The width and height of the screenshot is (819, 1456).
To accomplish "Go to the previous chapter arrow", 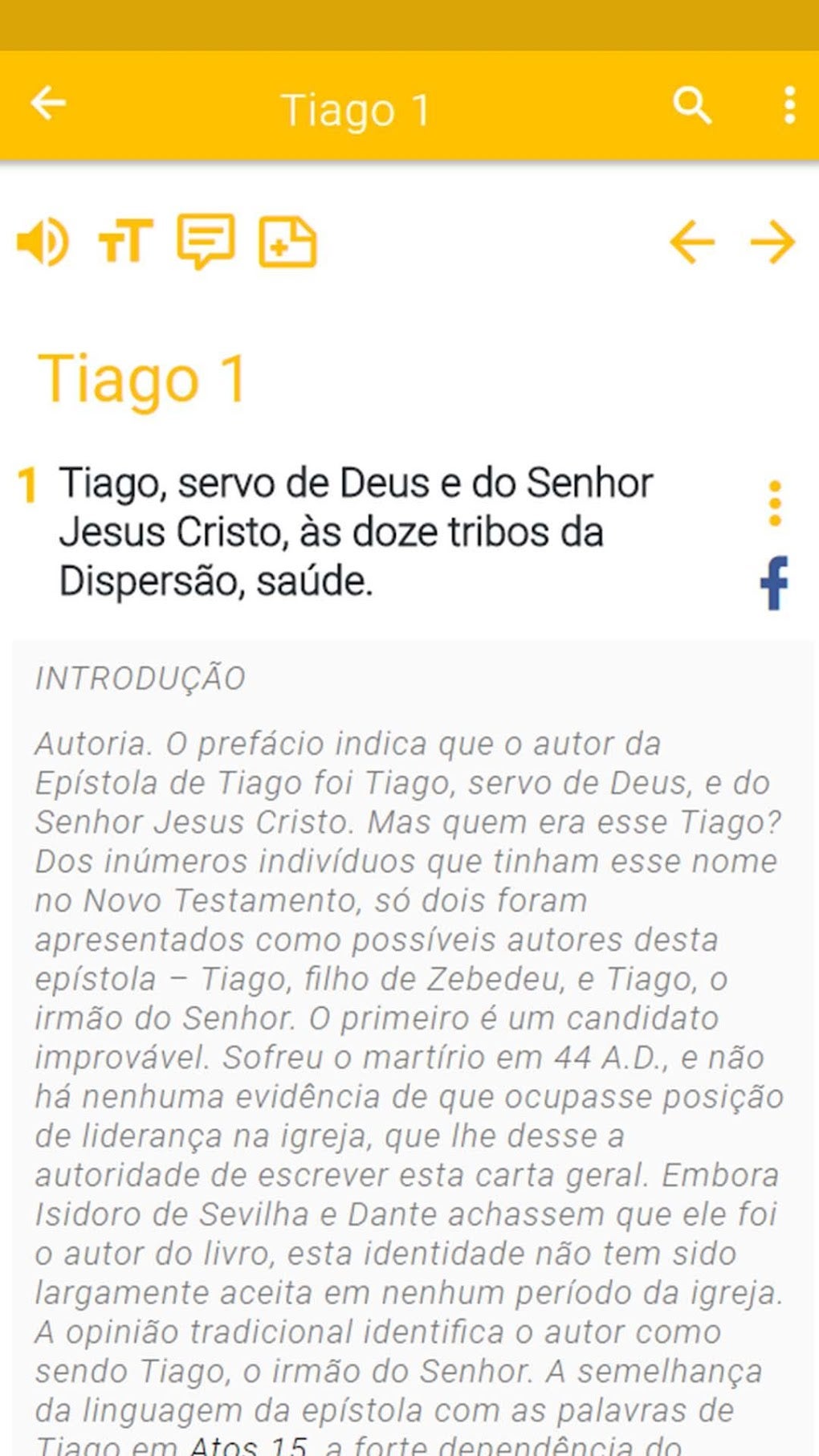I will click(691, 242).
